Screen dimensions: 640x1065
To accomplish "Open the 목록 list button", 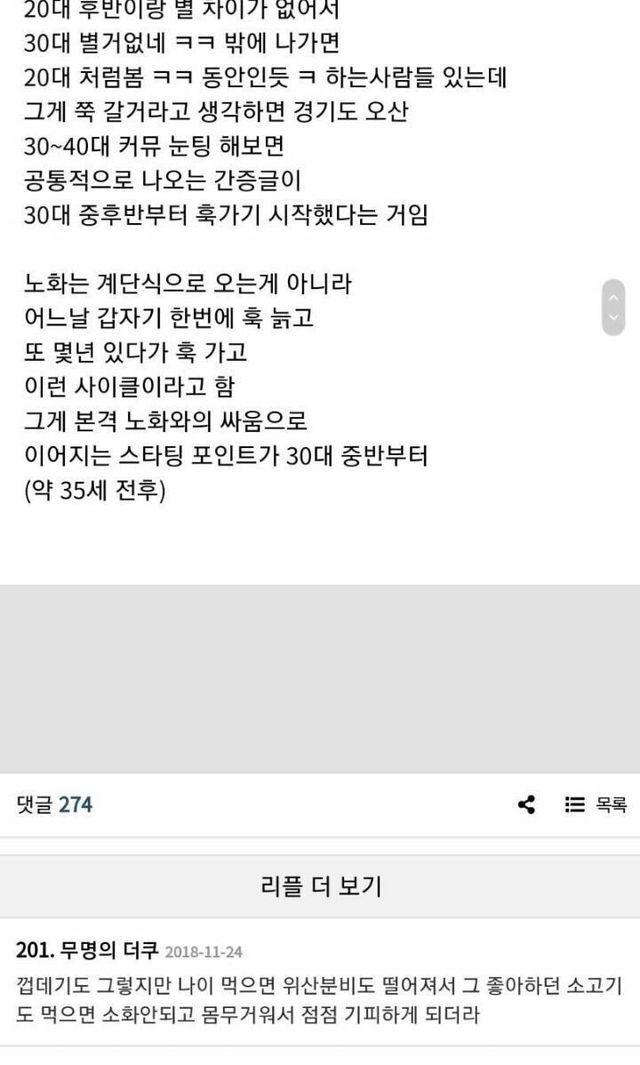I will [596, 804].
